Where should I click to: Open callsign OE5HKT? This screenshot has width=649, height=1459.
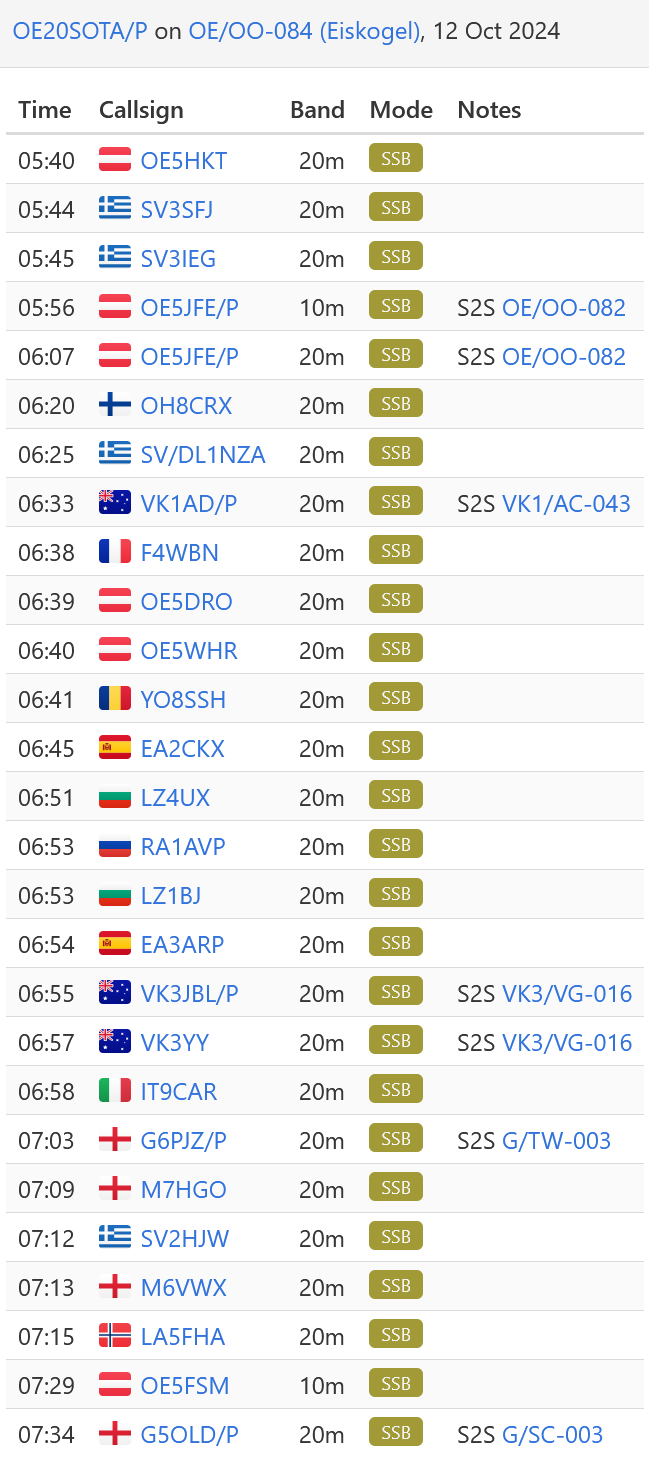(184, 161)
